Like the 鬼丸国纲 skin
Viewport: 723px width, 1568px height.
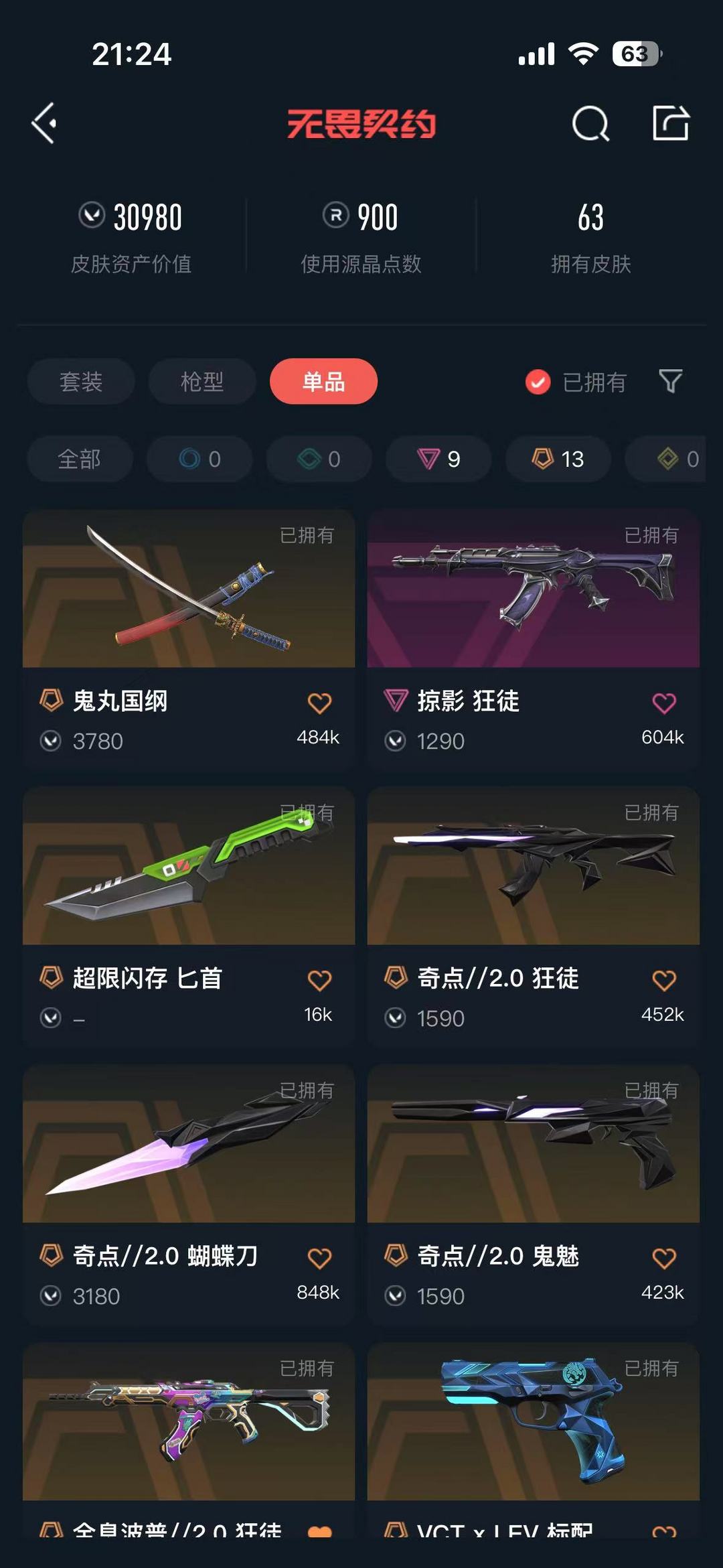click(319, 703)
